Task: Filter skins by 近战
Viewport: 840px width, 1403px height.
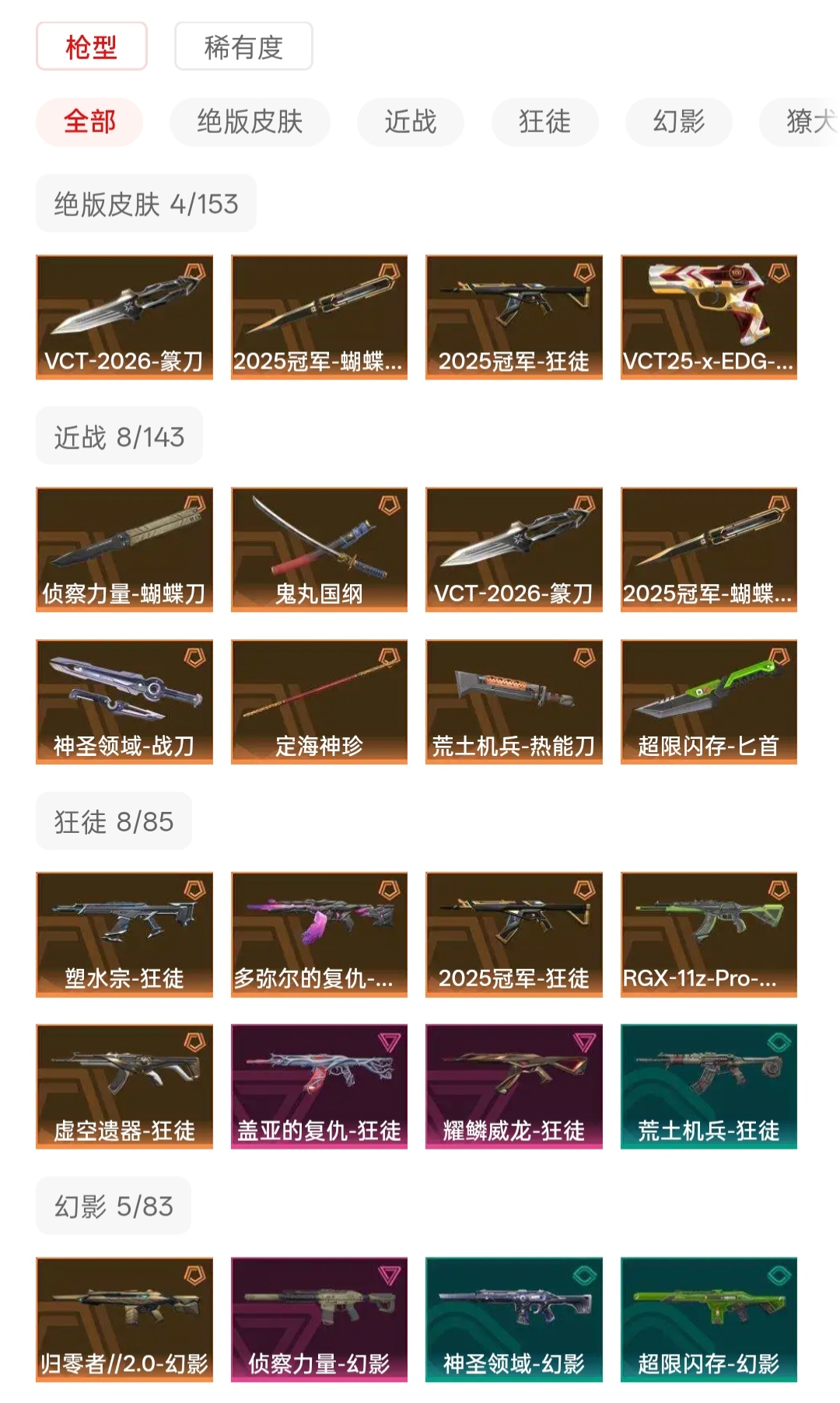Action: click(411, 122)
